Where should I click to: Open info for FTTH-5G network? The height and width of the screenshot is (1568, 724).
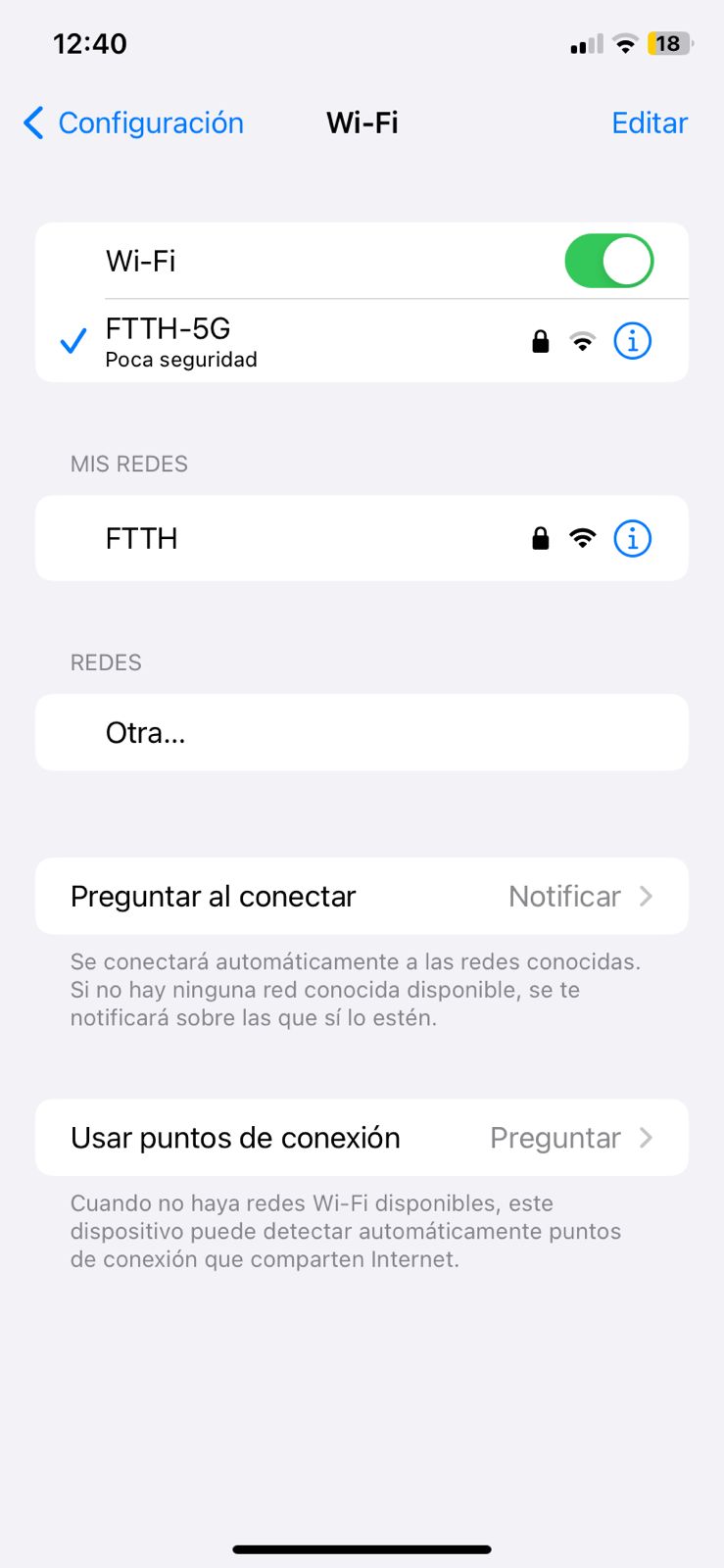tap(632, 341)
